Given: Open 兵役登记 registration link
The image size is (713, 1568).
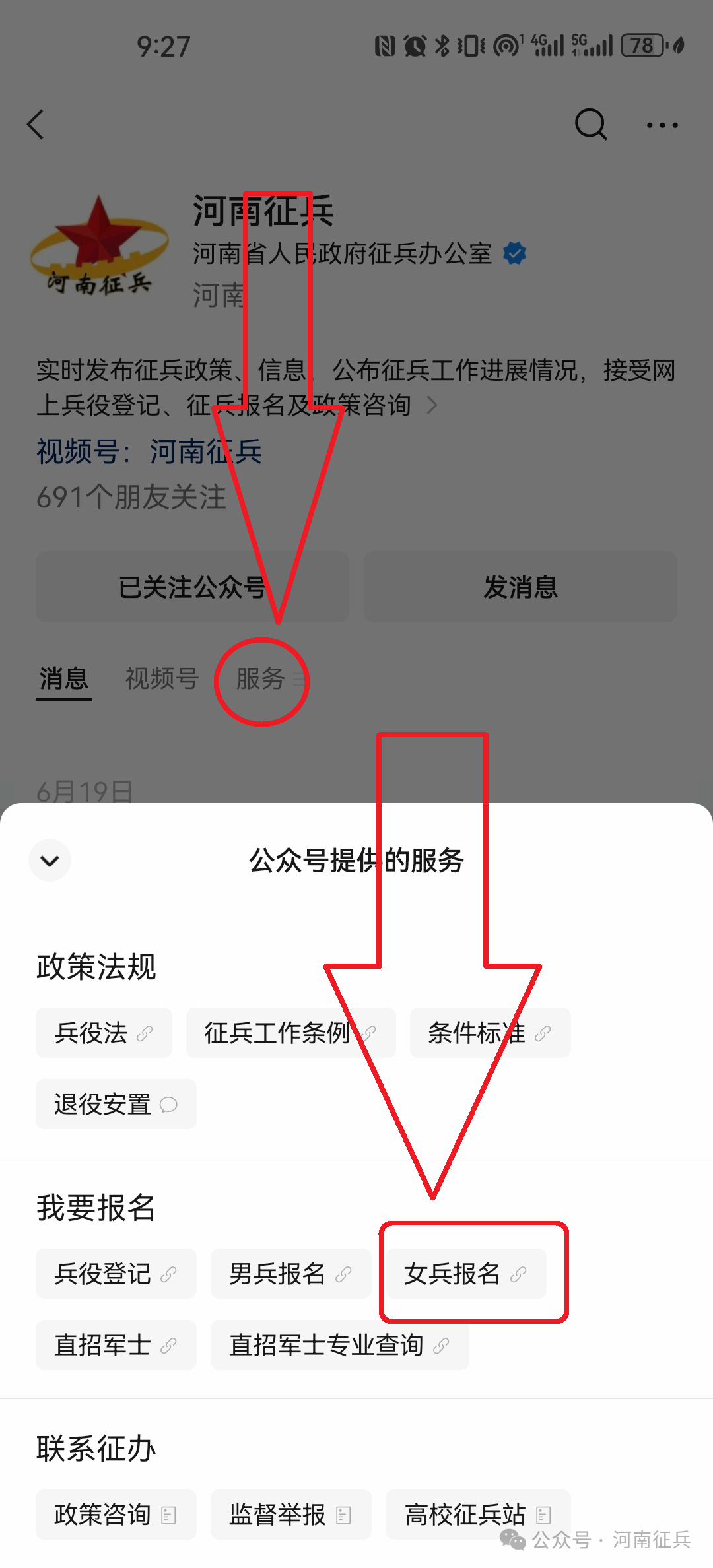Looking at the screenshot, I should pyautogui.click(x=116, y=1274).
